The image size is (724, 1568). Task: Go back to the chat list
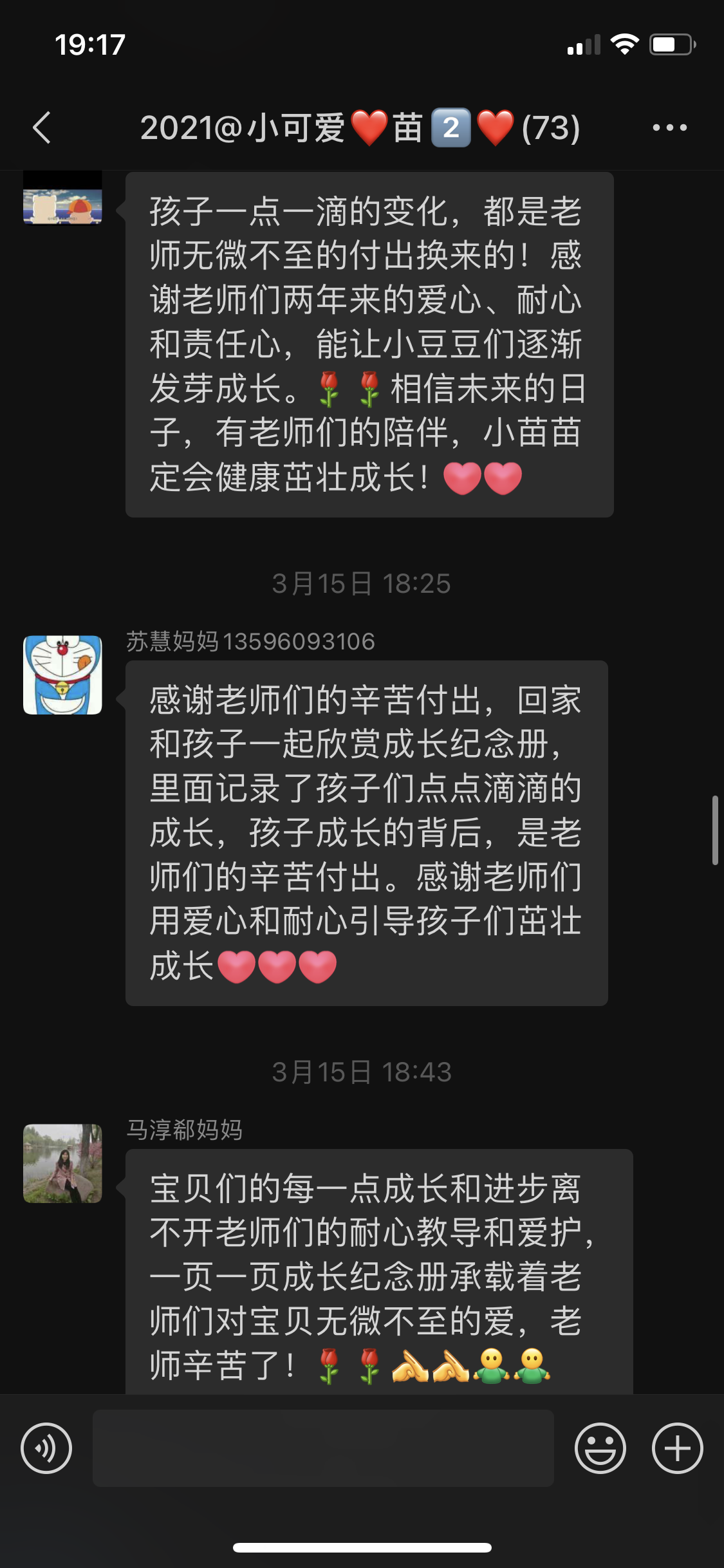[x=42, y=127]
